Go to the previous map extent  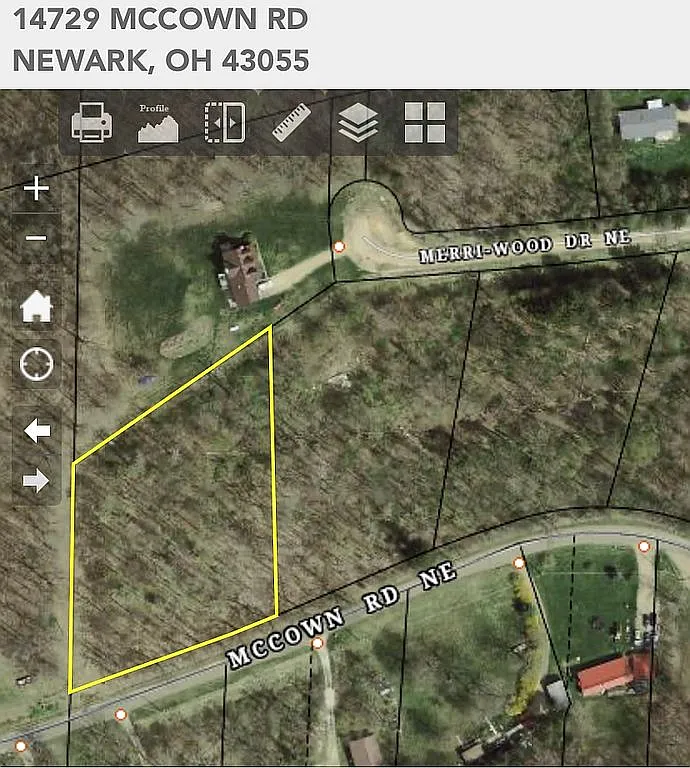[36, 431]
